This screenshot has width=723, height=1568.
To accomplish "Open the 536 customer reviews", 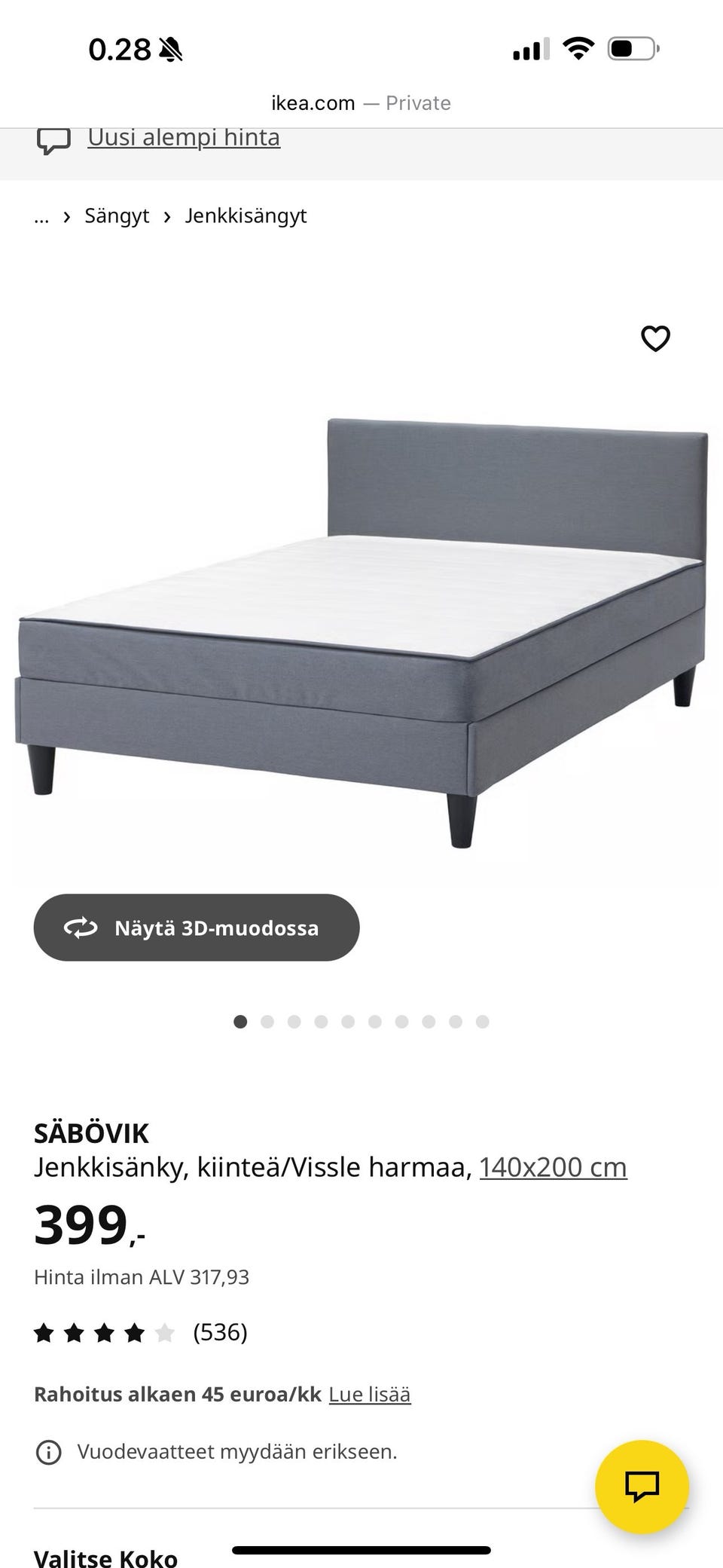I will coord(220,1332).
